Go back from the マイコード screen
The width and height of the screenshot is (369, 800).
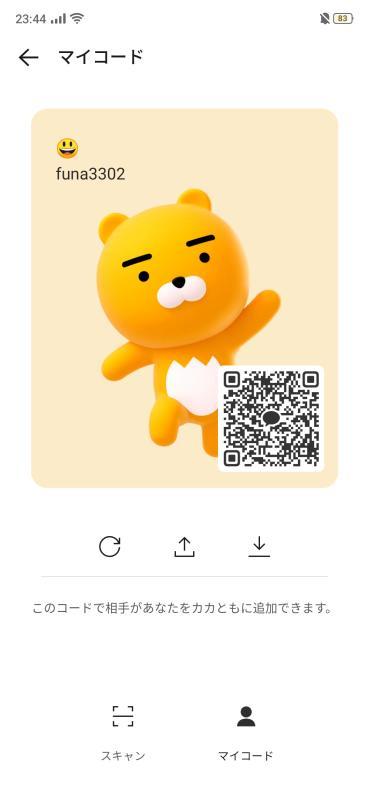pyautogui.click(x=29, y=58)
